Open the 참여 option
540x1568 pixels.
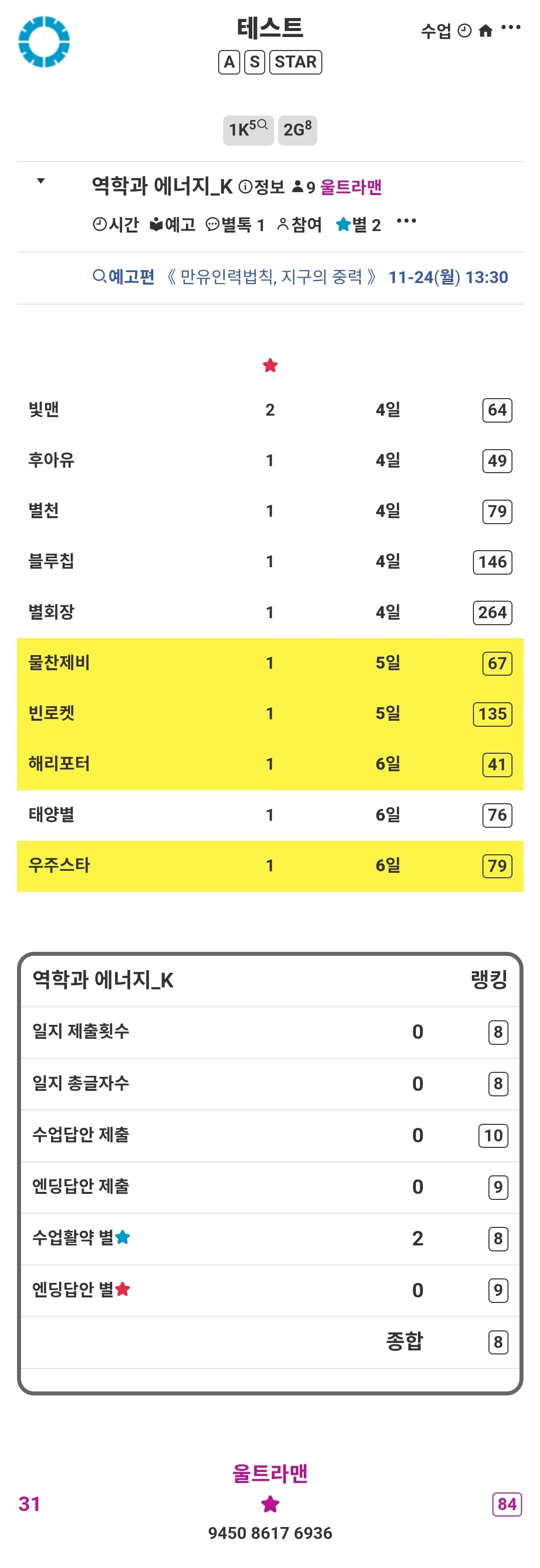(x=299, y=225)
